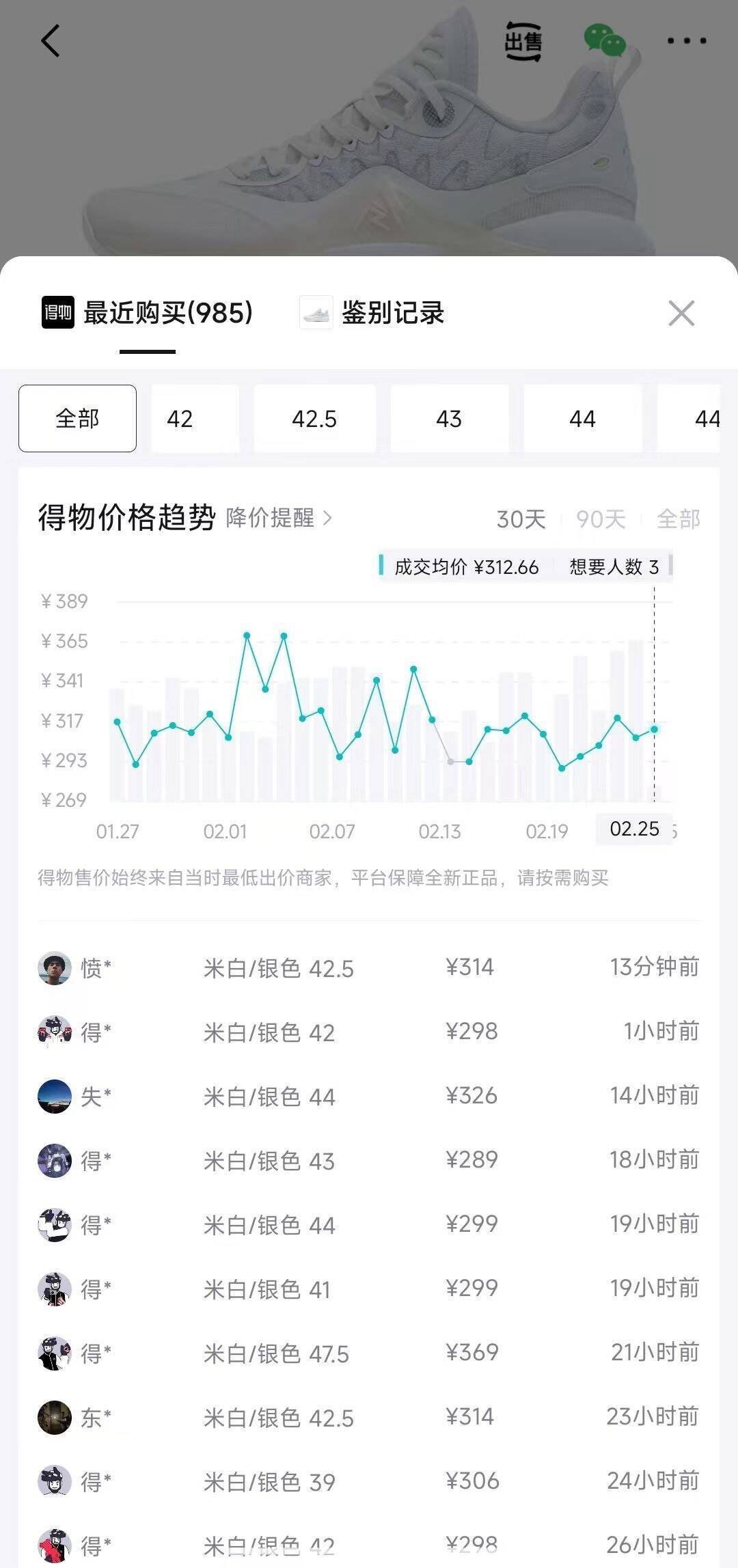Switch price trend to 90天
The image size is (738, 1568).
601,519
